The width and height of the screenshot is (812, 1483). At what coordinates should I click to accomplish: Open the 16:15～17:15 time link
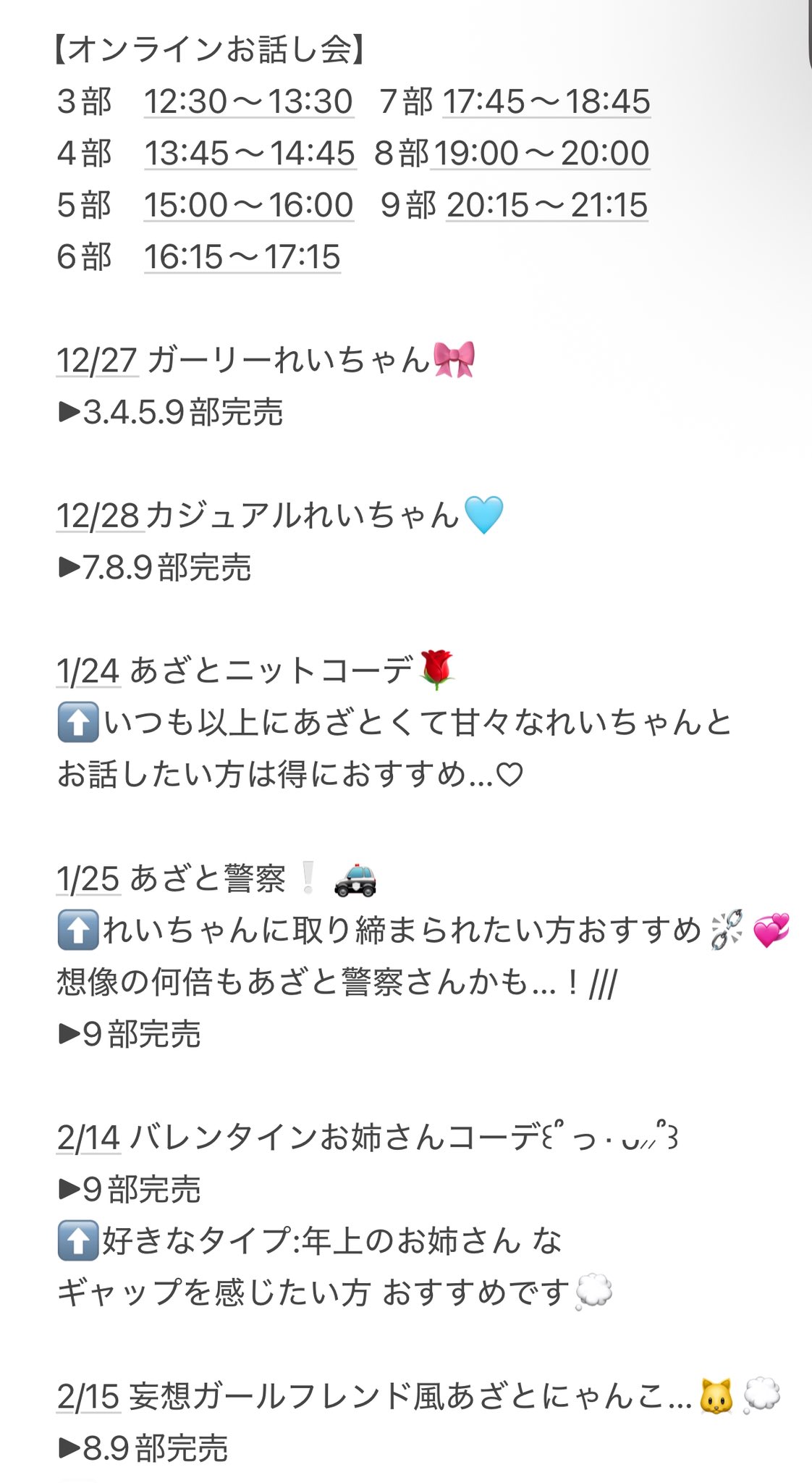pyautogui.click(x=242, y=257)
